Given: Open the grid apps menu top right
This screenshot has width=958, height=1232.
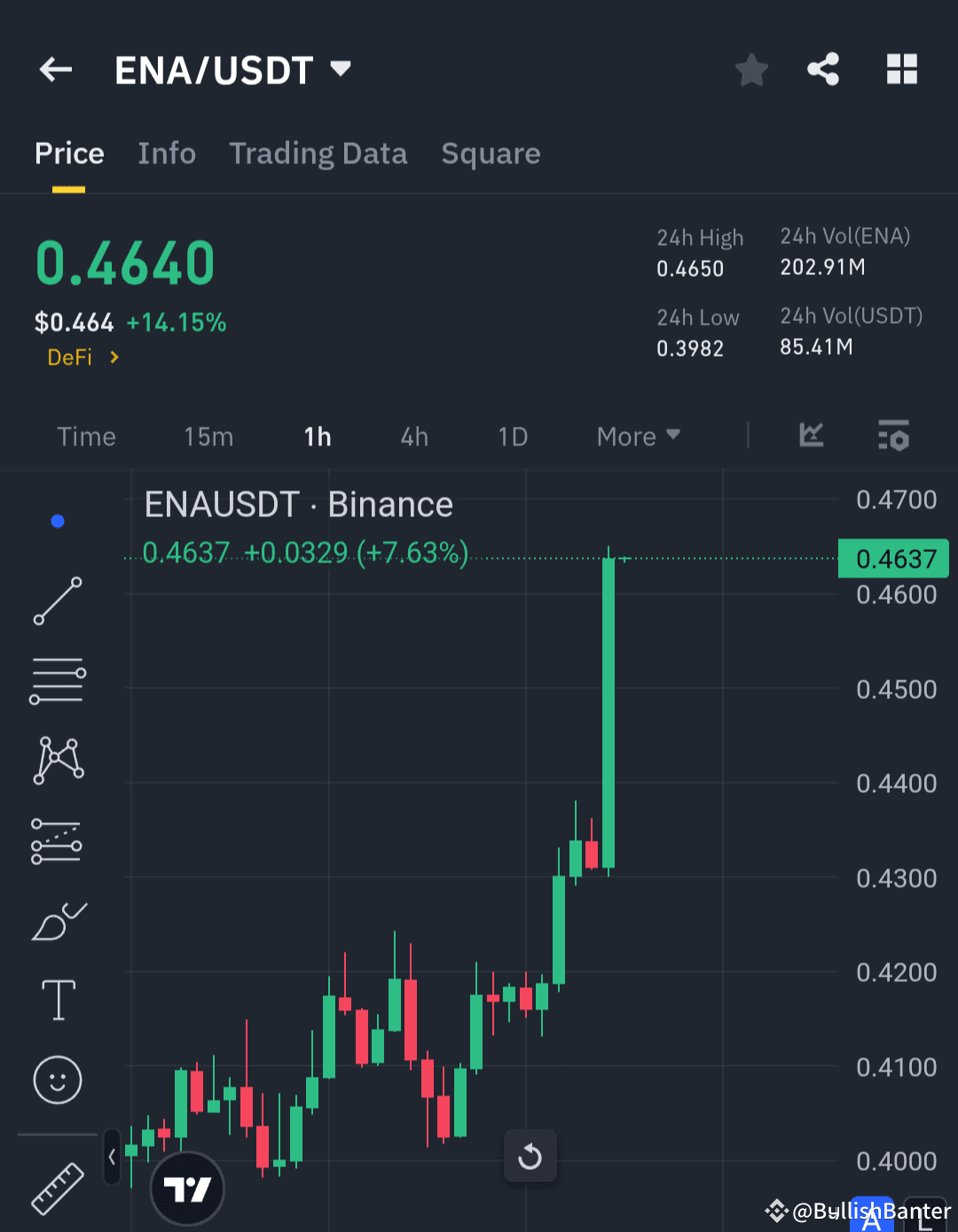Looking at the screenshot, I should tap(901, 69).
